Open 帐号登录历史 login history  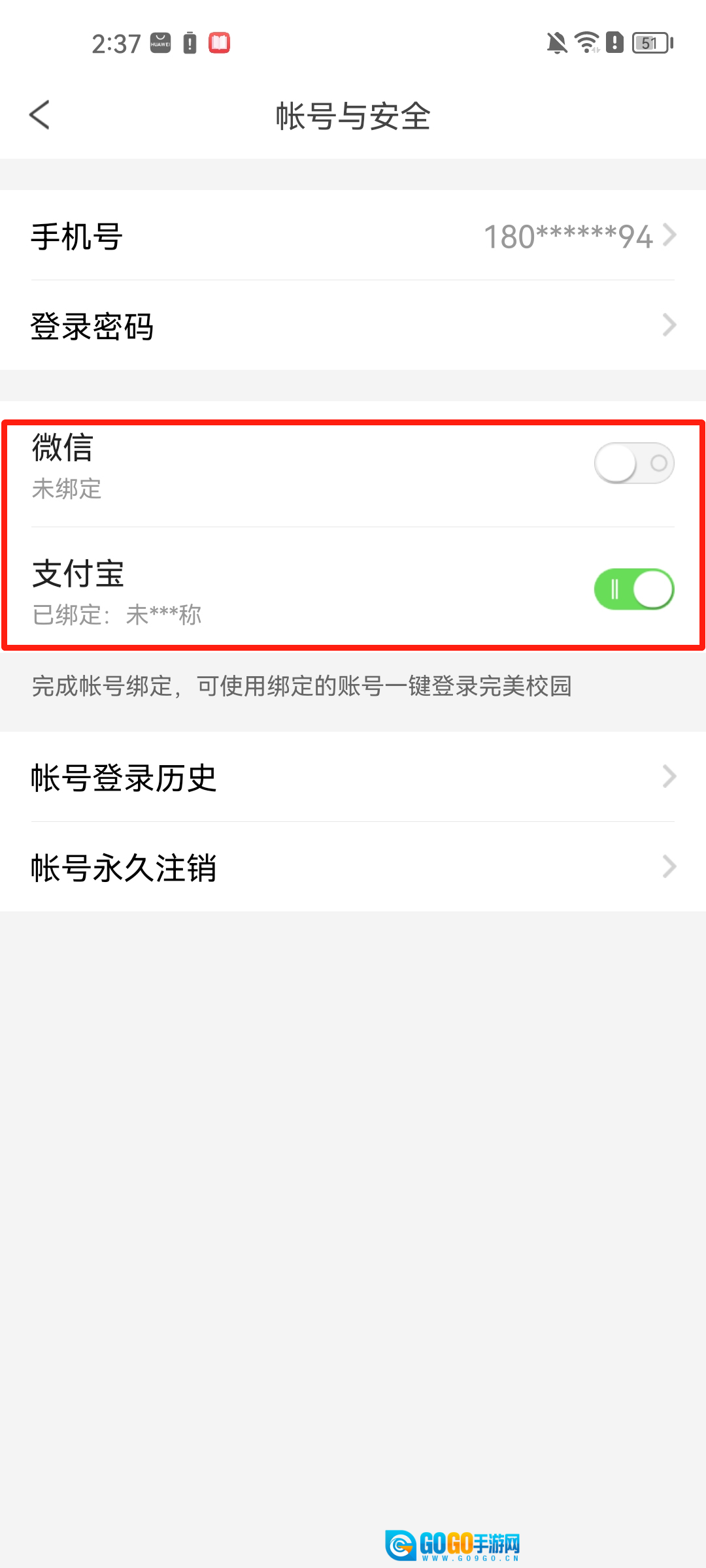[x=353, y=777]
